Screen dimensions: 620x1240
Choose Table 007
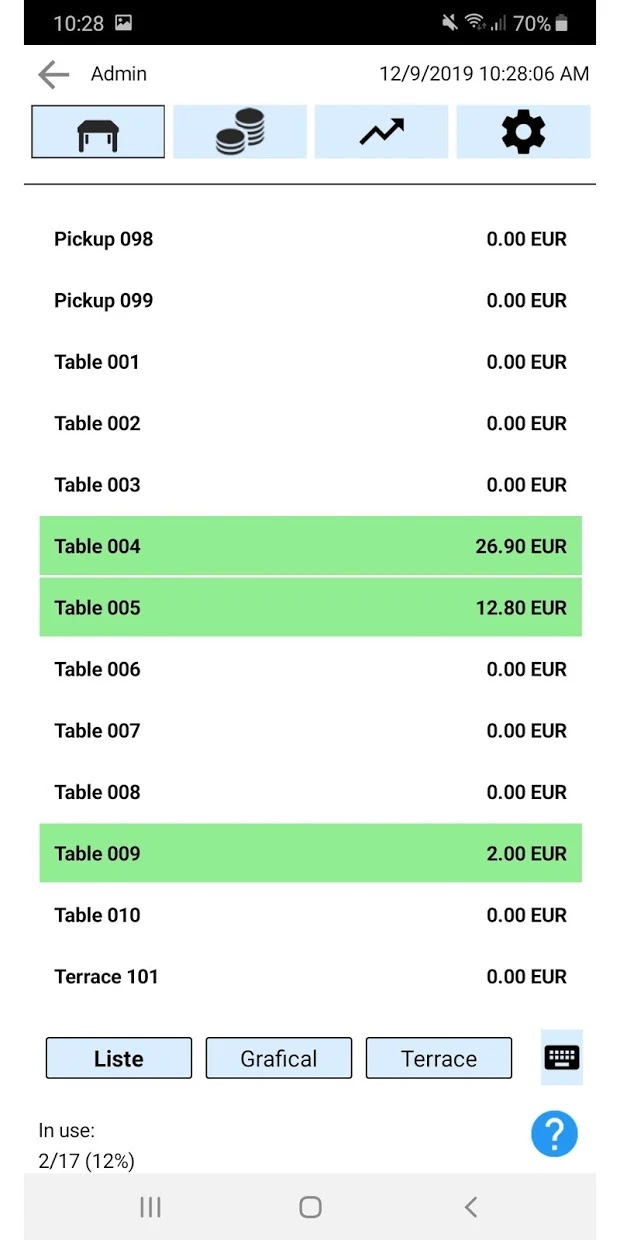[x=310, y=731]
